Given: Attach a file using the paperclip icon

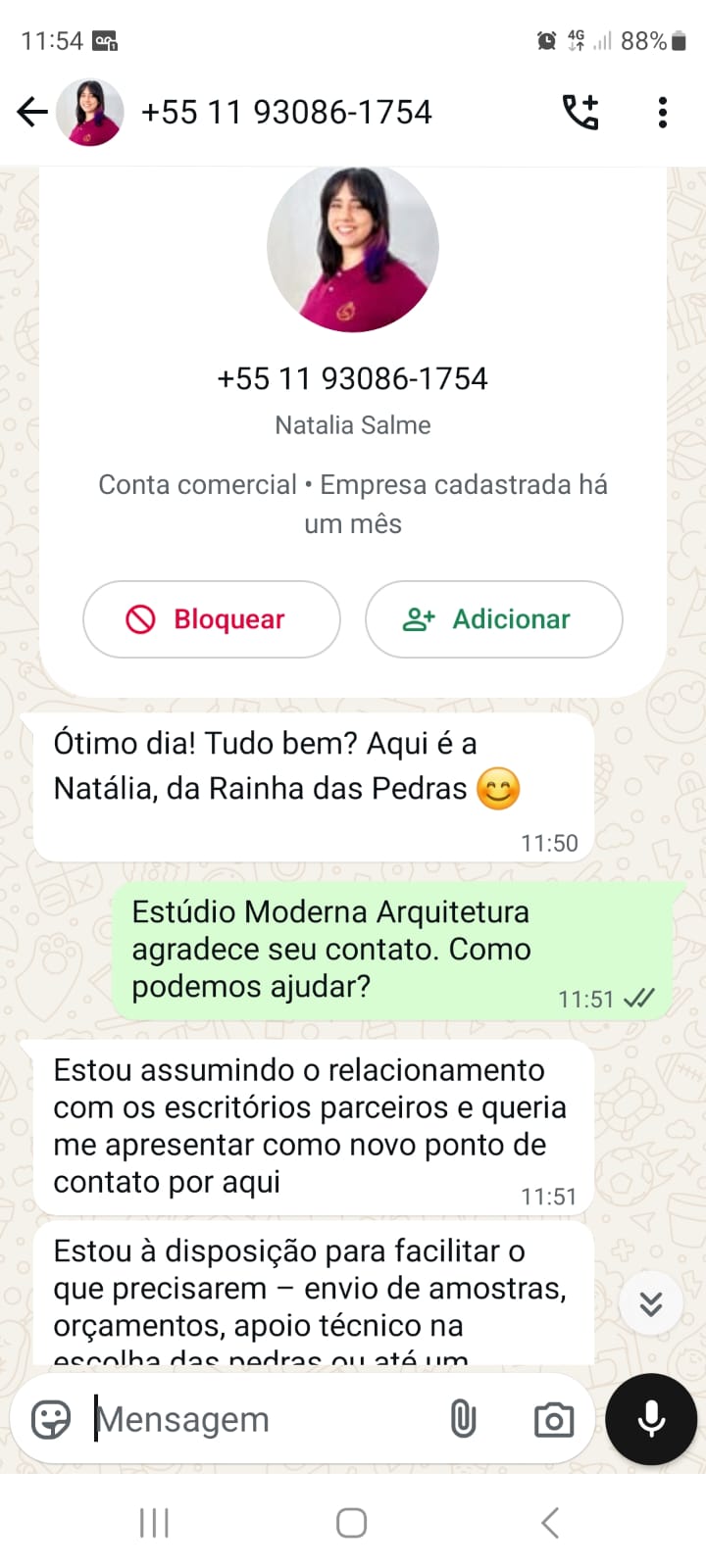Looking at the screenshot, I should pyautogui.click(x=462, y=1418).
